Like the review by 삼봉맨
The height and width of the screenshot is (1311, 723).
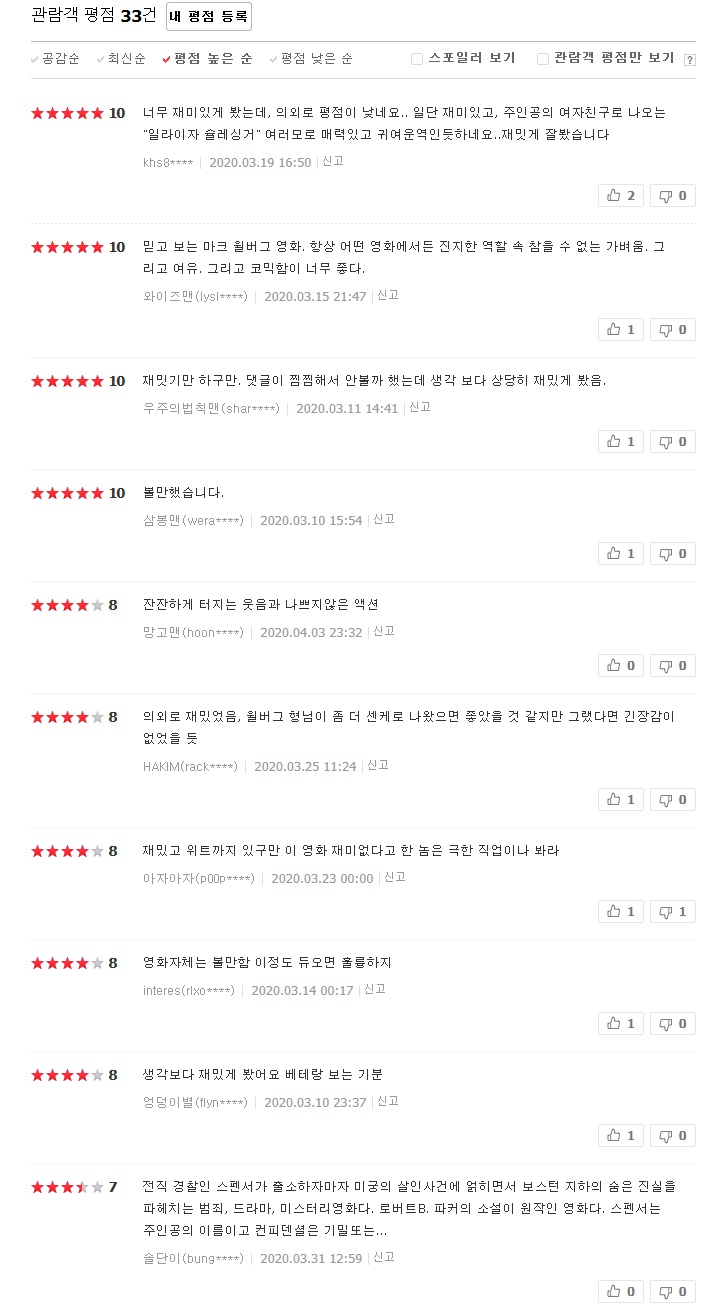pyautogui.click(x=621, y=554)
